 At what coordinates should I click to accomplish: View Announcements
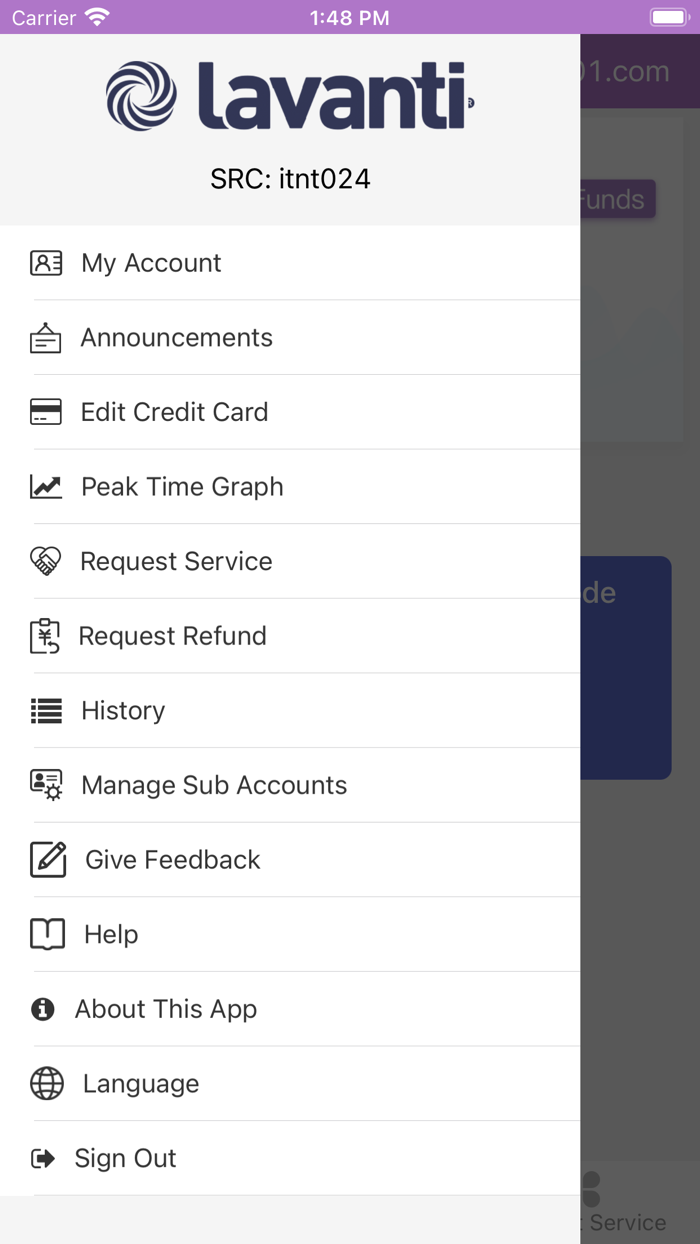pos(176,338)
